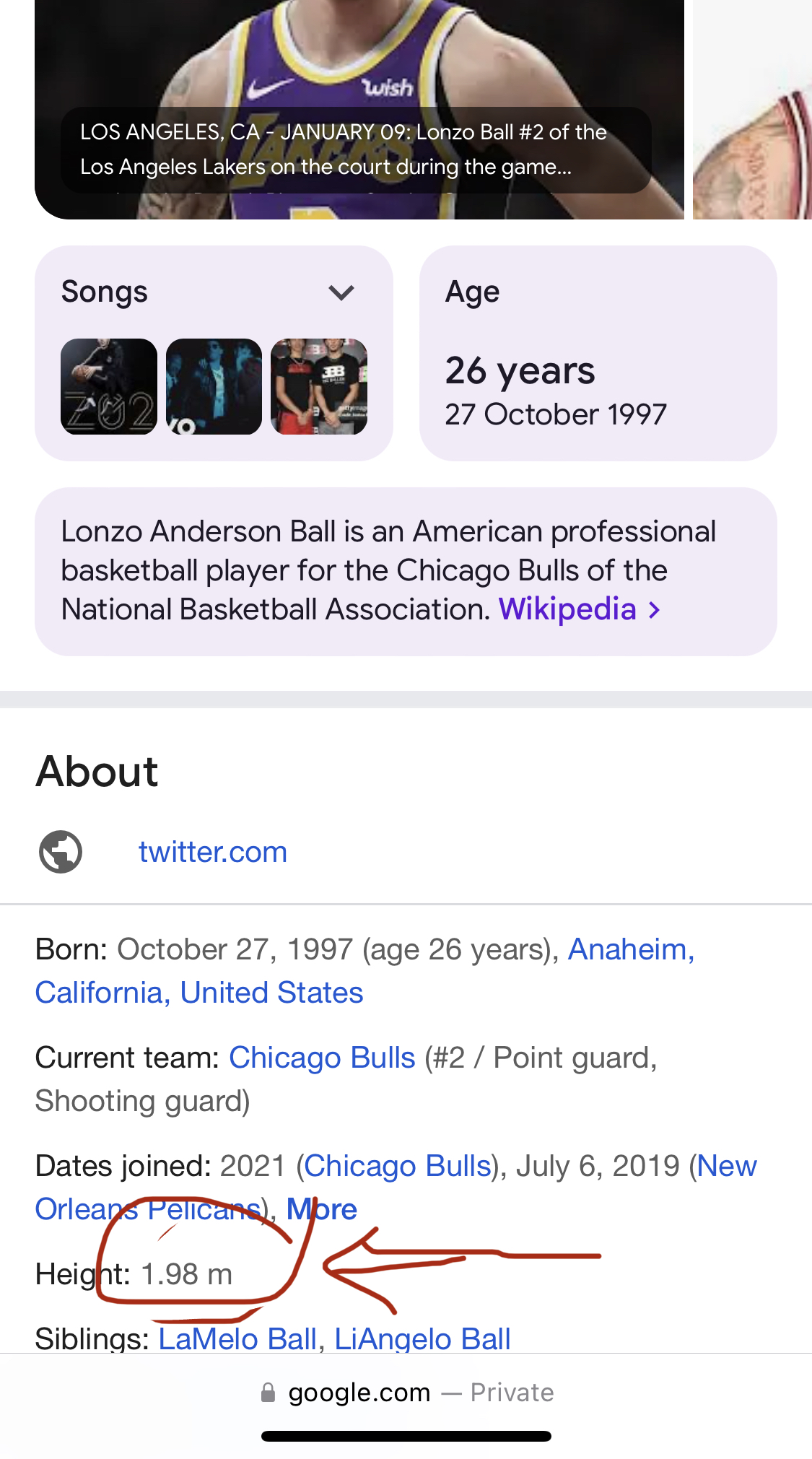Viewport: 812px width, 1459px height.
Task: Open Chicago Bulls in Current team
Action: [322, 1058]
